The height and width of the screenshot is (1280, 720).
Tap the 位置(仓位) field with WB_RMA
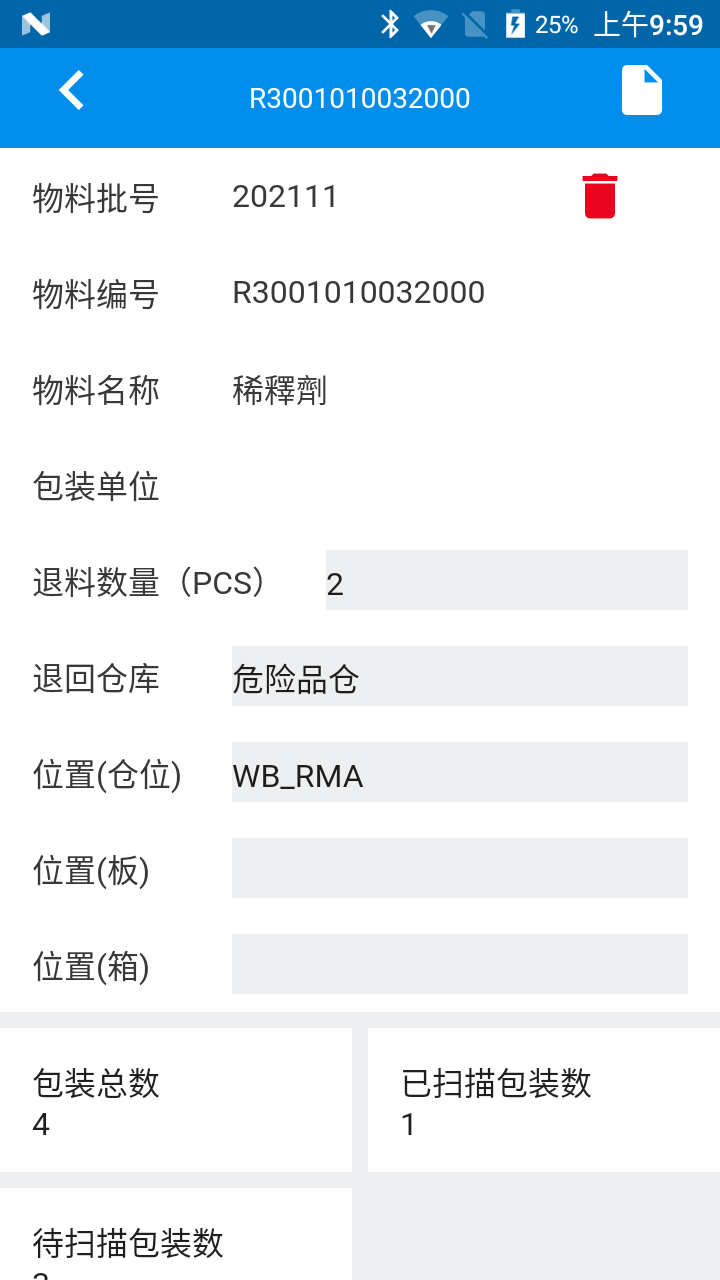click(459, 772)
